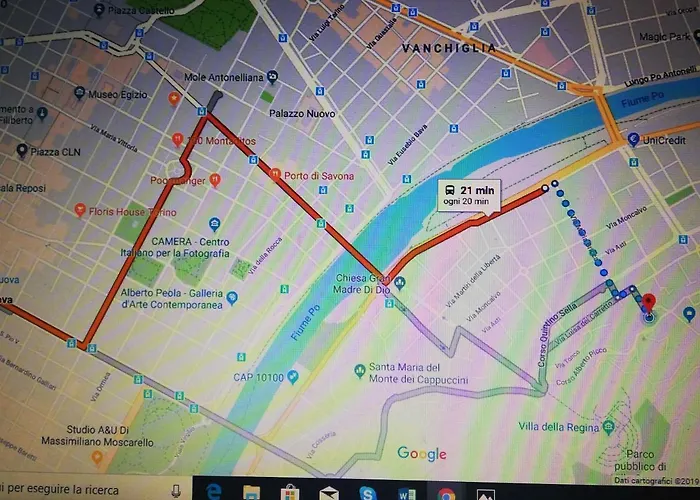The image size is (700, 500).
Task: Select the Mole Antonelliana landmark
Action: 223,77
